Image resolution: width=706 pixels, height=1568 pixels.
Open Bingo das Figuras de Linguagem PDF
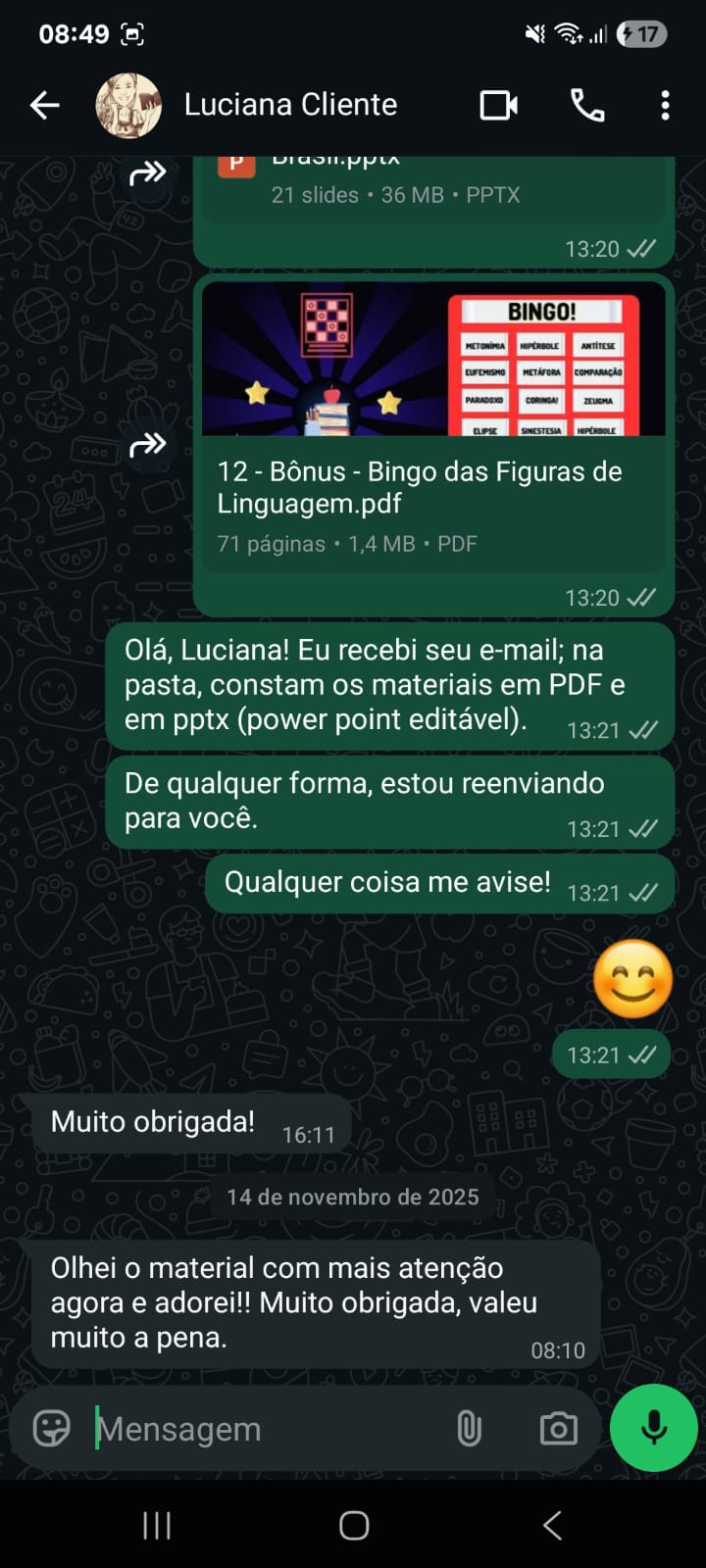[x=433, y=427]
